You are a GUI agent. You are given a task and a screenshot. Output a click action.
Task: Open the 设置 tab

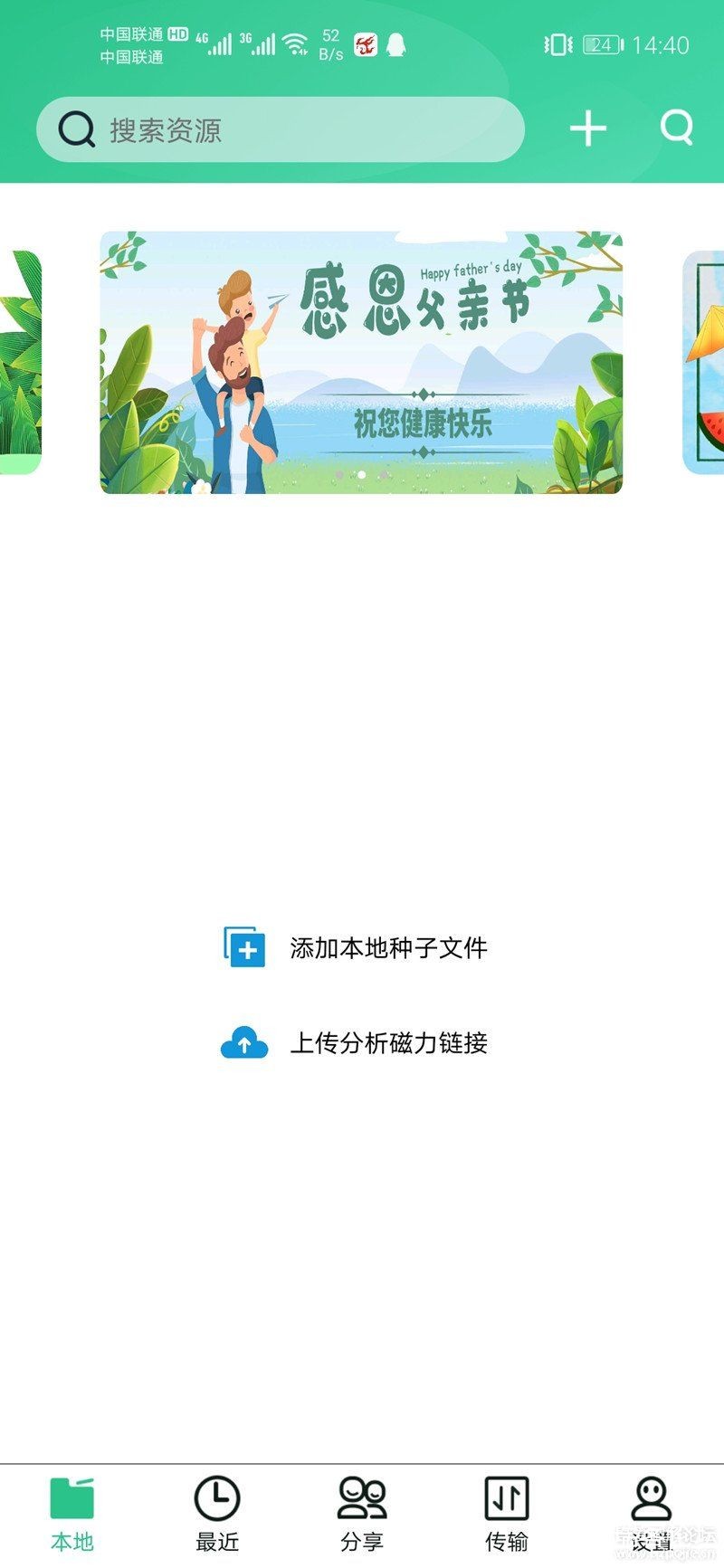pyautogui.click(x=651, y=1515)
